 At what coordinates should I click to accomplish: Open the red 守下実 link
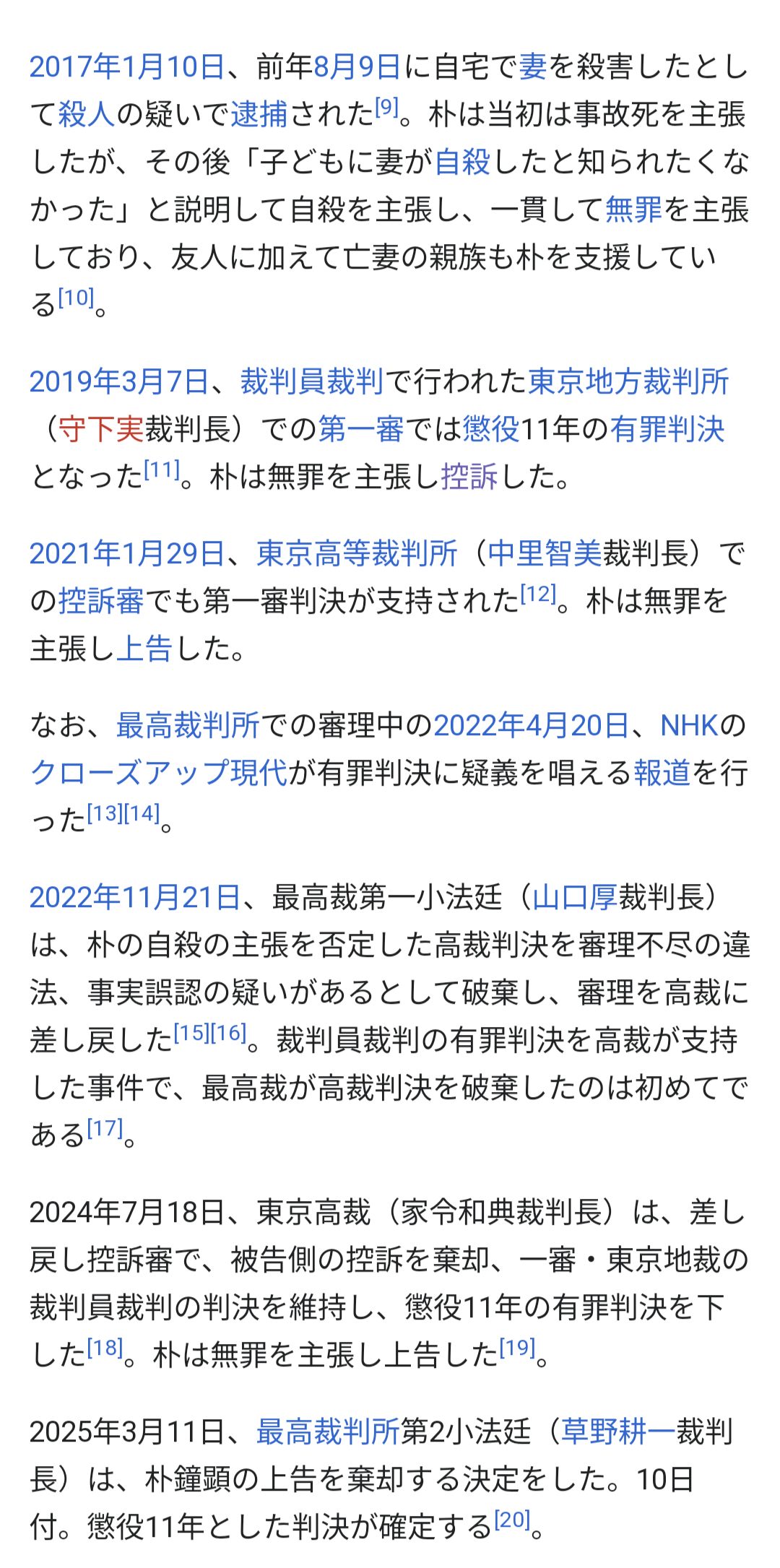coord(101,430)
